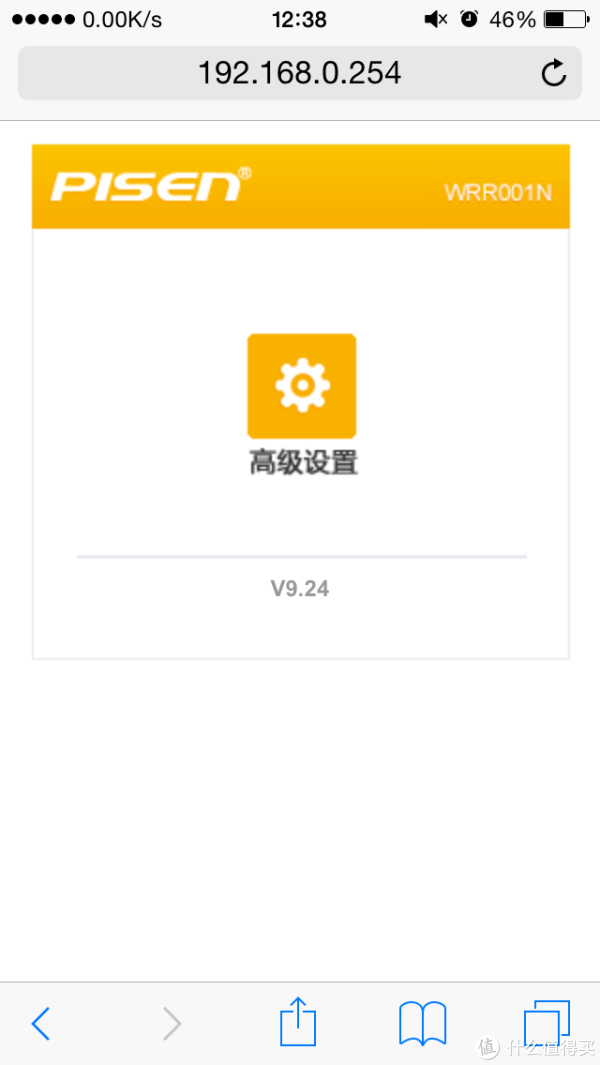This screenshot has width=600, height=1065.
Task: Show all open tabs
Action: point(546,1023)
